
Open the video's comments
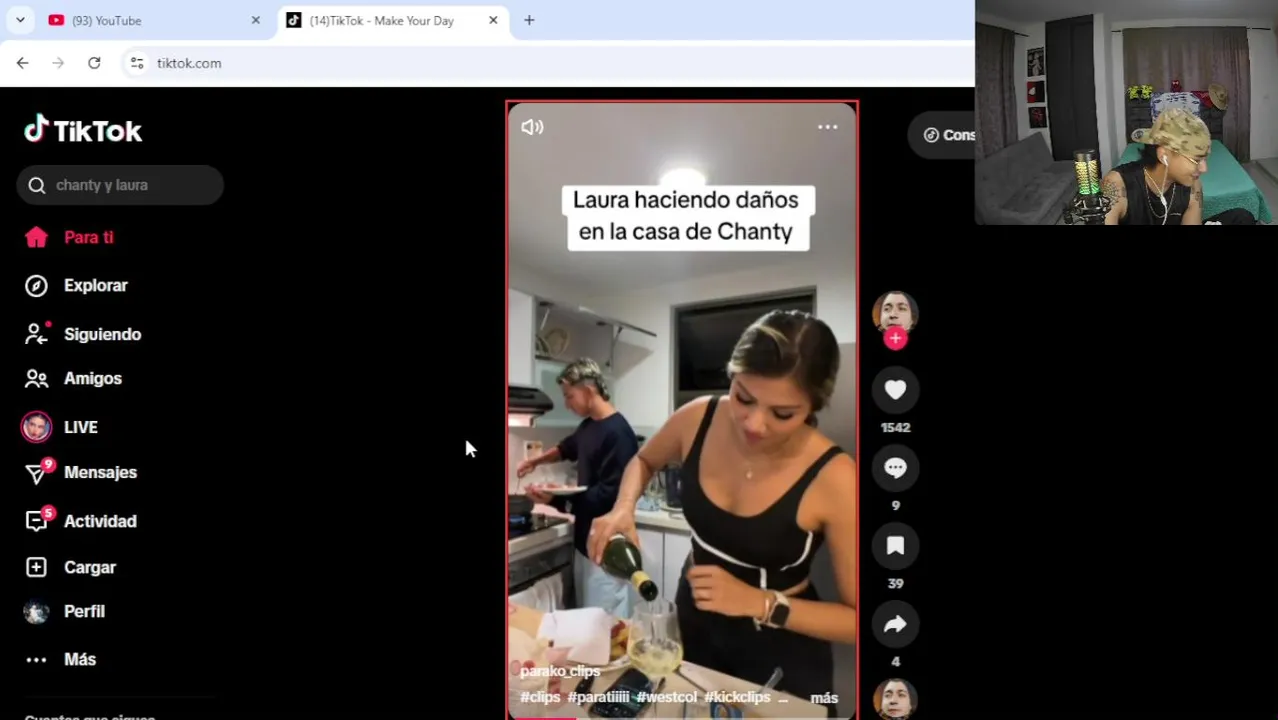pos(895,468)
